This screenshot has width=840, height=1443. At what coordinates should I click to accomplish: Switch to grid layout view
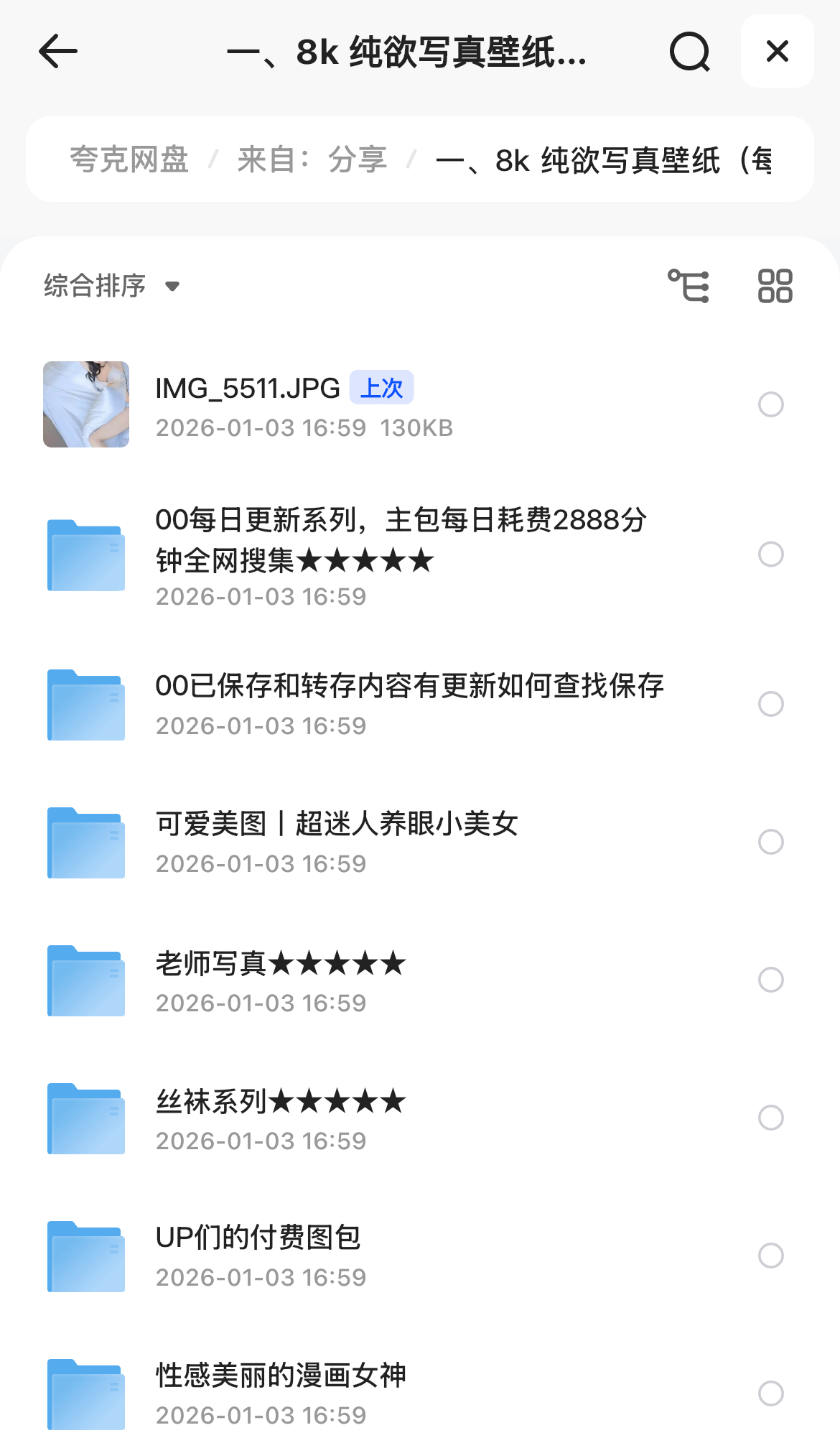point(775,286)
